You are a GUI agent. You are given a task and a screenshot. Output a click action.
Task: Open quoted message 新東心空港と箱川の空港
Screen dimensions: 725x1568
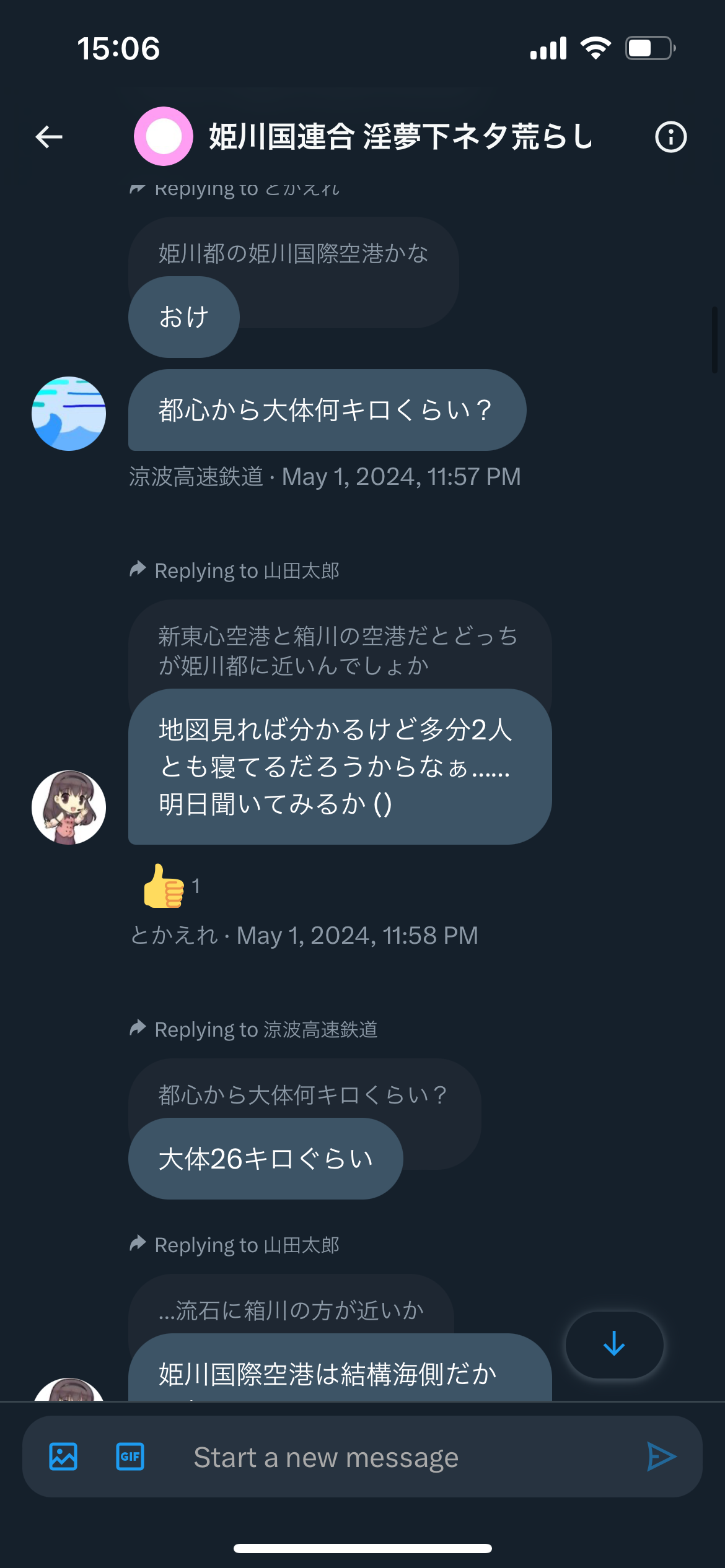point(340,650)
